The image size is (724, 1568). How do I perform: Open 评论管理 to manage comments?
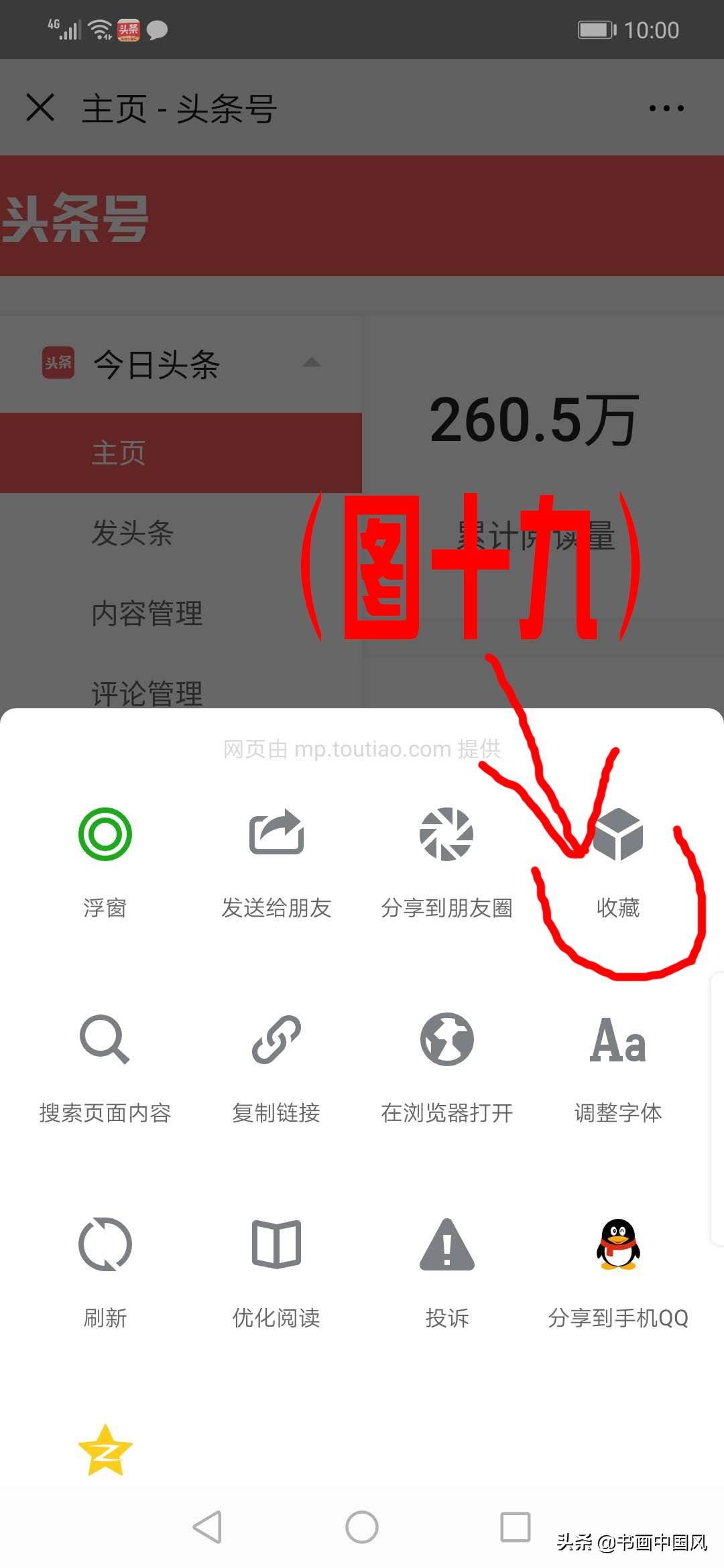(x=146, y=692)
